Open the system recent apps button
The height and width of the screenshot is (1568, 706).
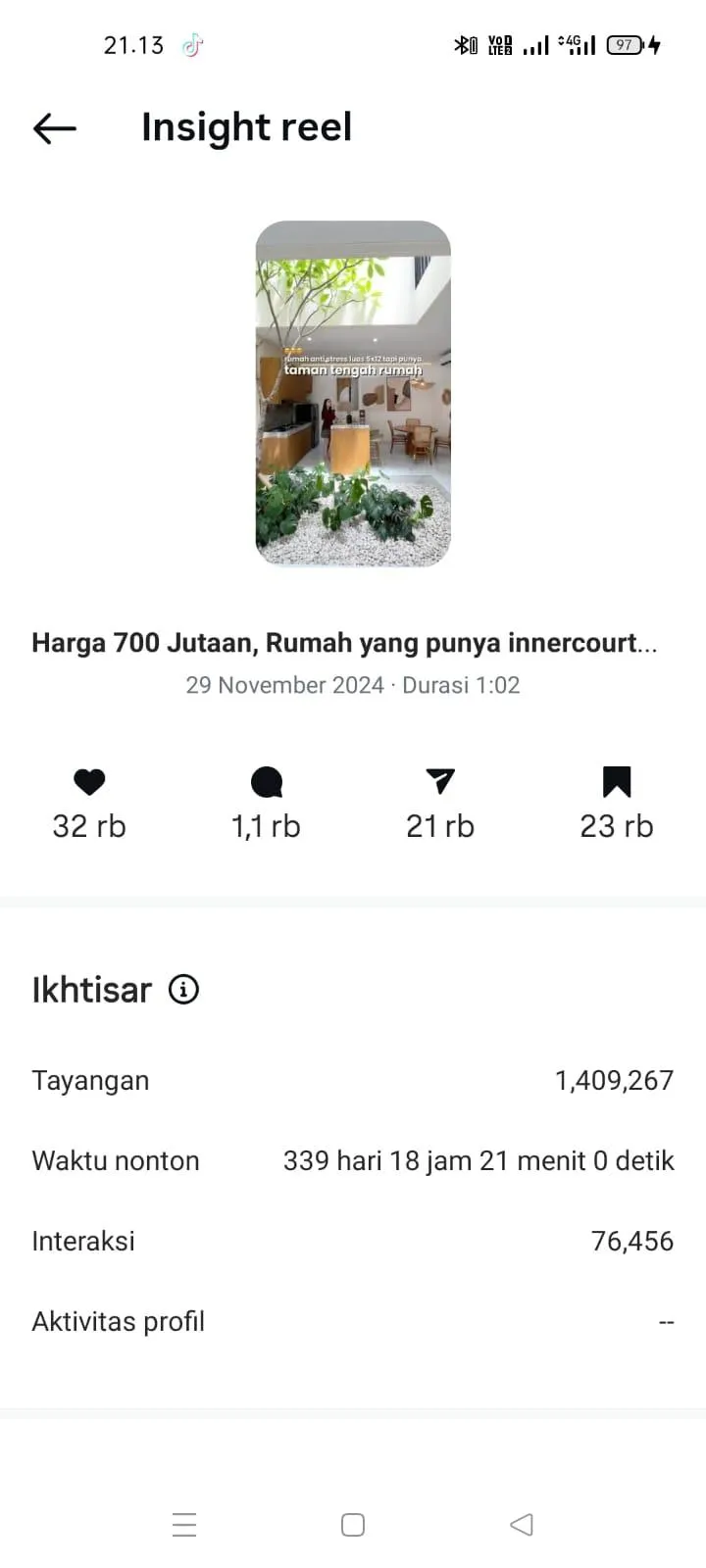(184, 1524)
